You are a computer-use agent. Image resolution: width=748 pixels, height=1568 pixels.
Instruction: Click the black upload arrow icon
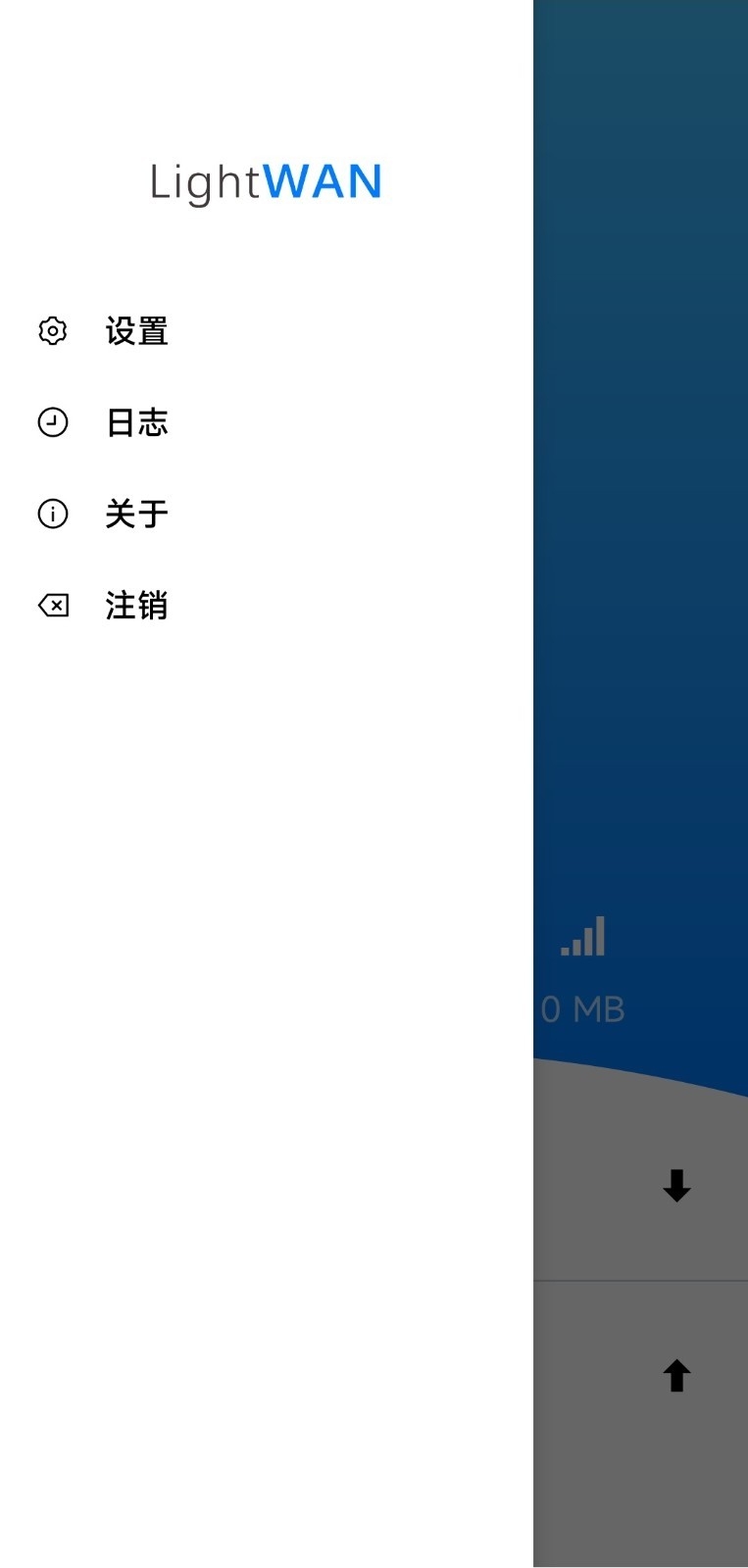pos(676,1375)
